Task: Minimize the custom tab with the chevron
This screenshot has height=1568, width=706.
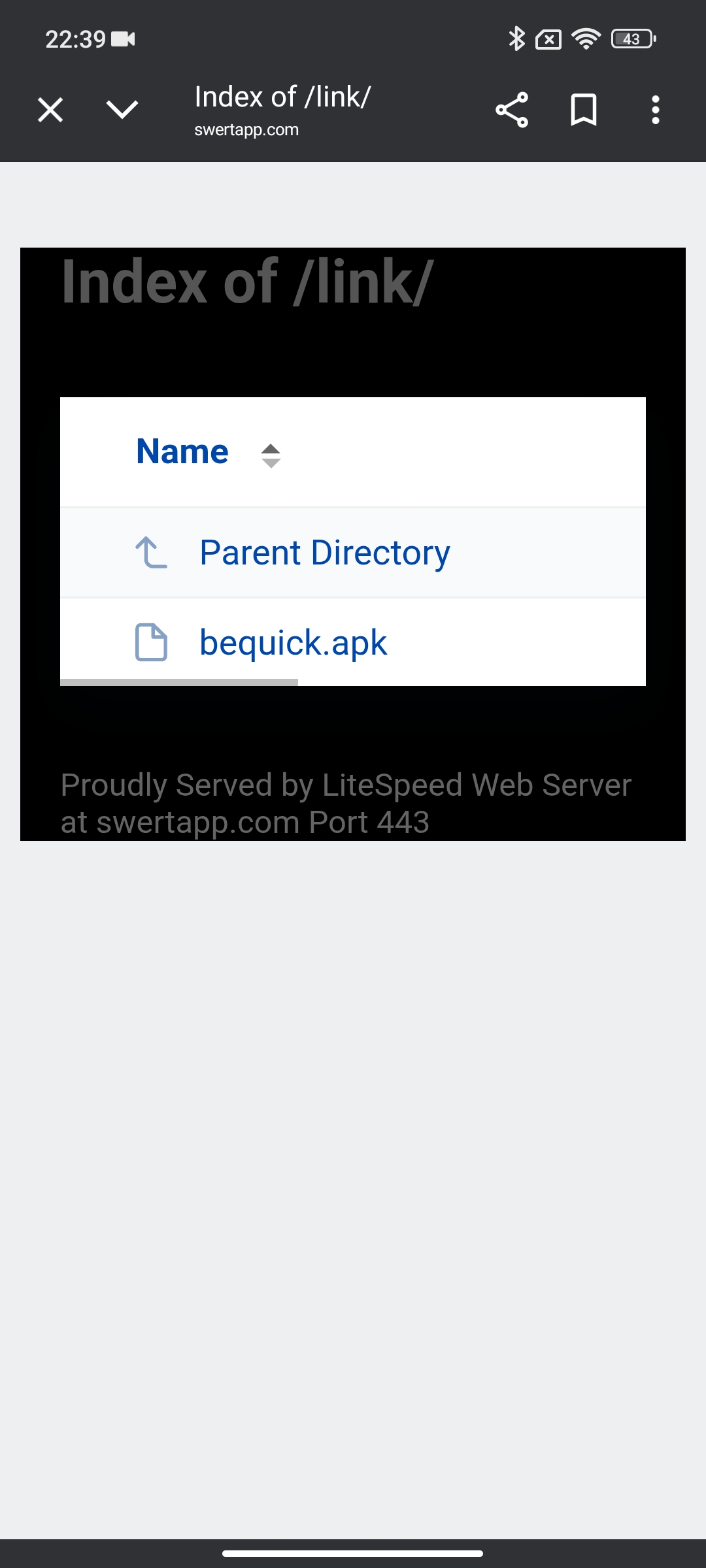Action: point(122,110)
